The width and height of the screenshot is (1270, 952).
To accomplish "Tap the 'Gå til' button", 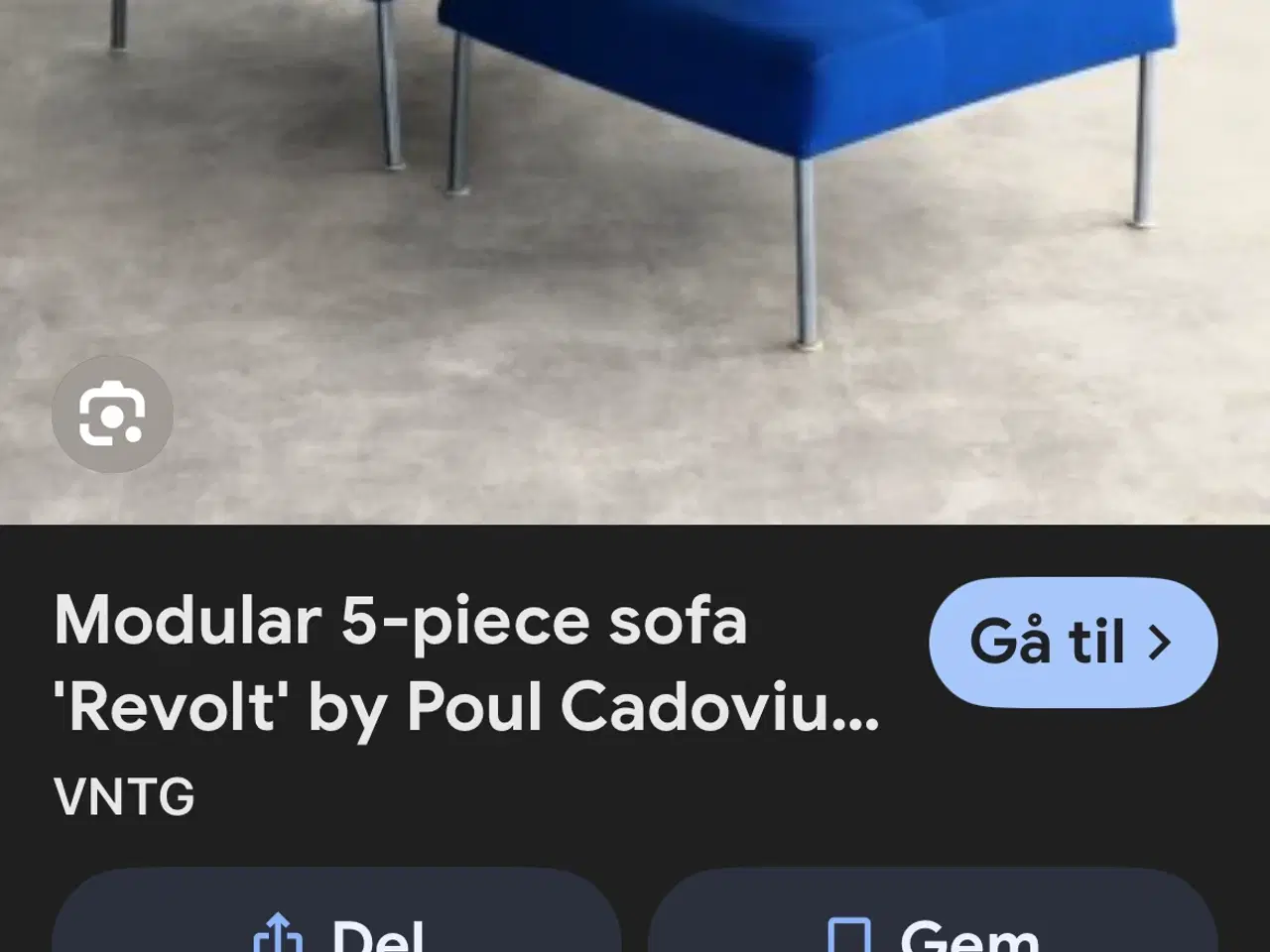I will click(1073, 642).
